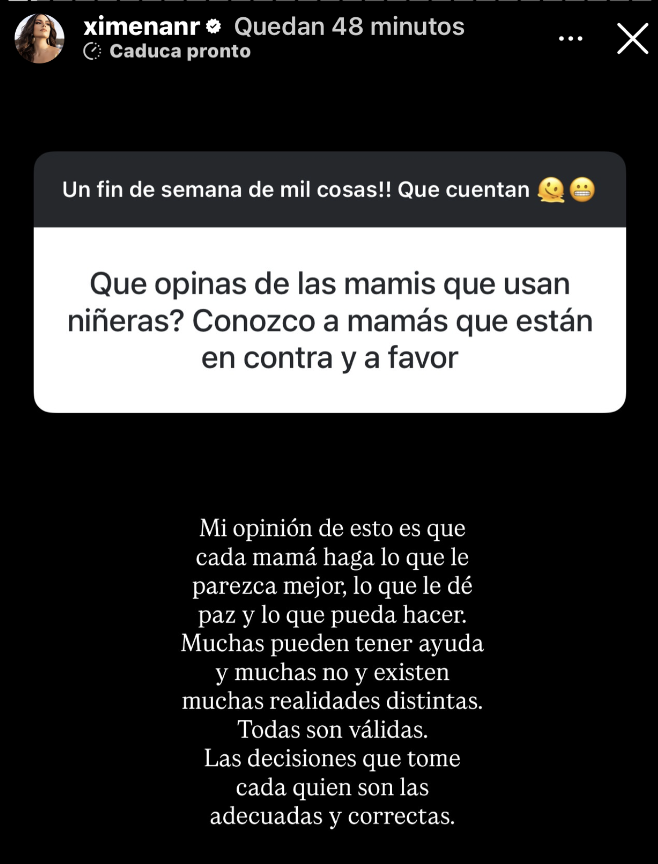Open the story overflow menu

pos(570,39)
